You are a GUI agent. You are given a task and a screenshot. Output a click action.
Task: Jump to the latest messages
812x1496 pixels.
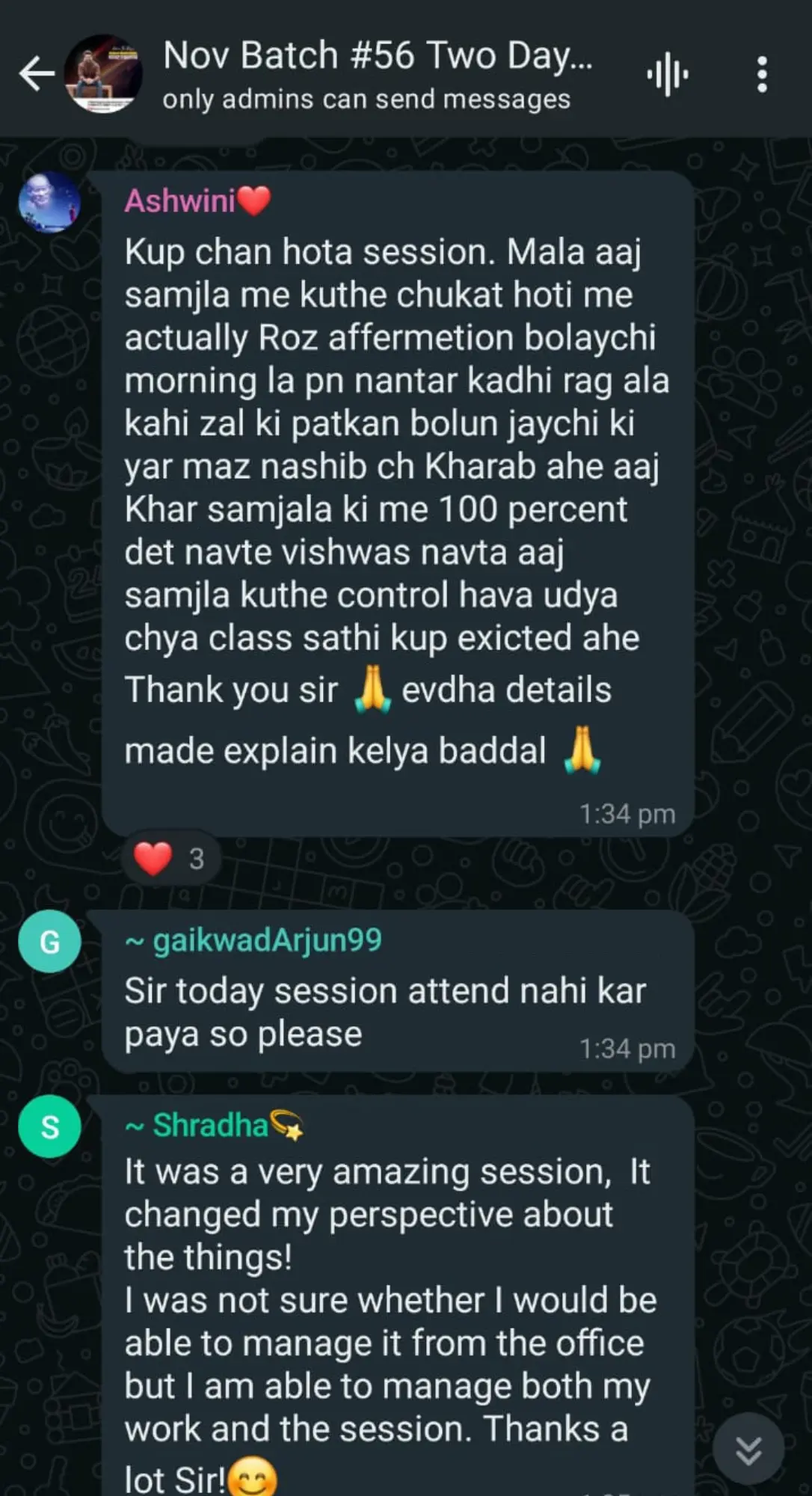point(748,1450)
